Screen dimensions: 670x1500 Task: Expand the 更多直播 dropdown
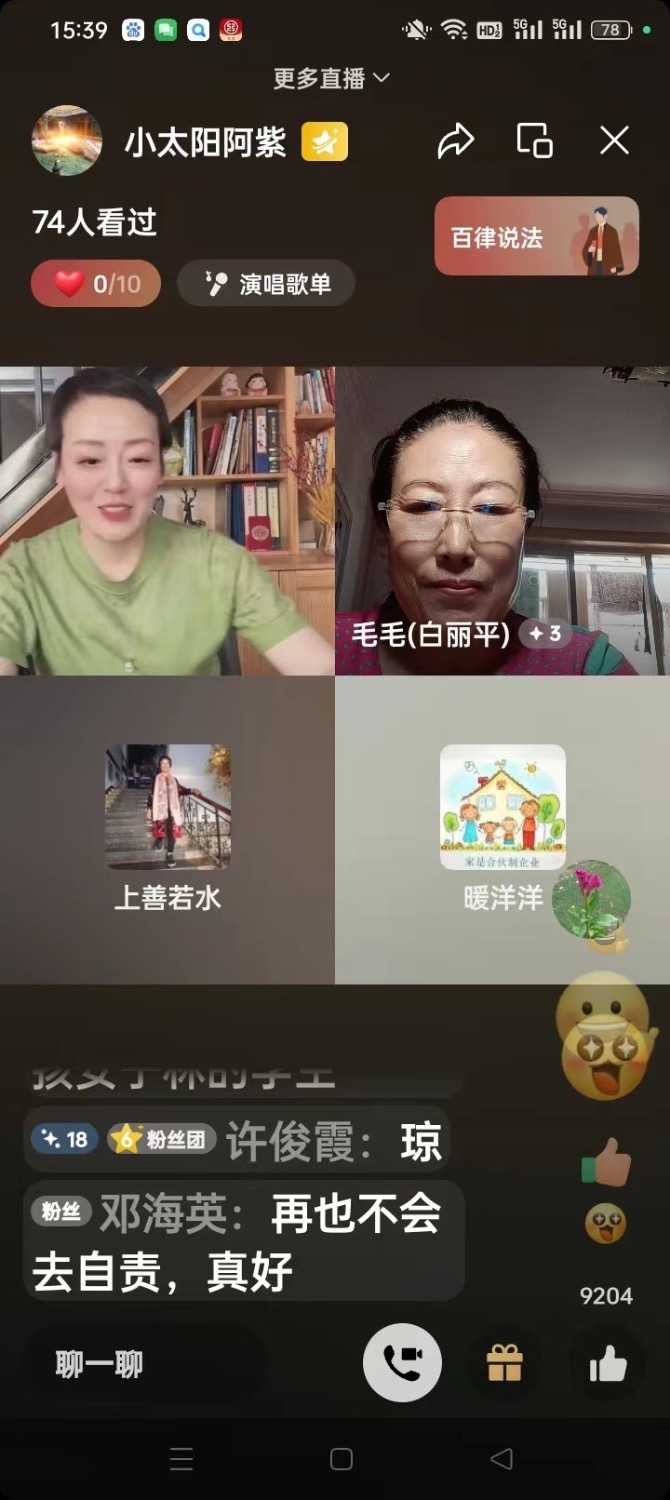(331, 78)
